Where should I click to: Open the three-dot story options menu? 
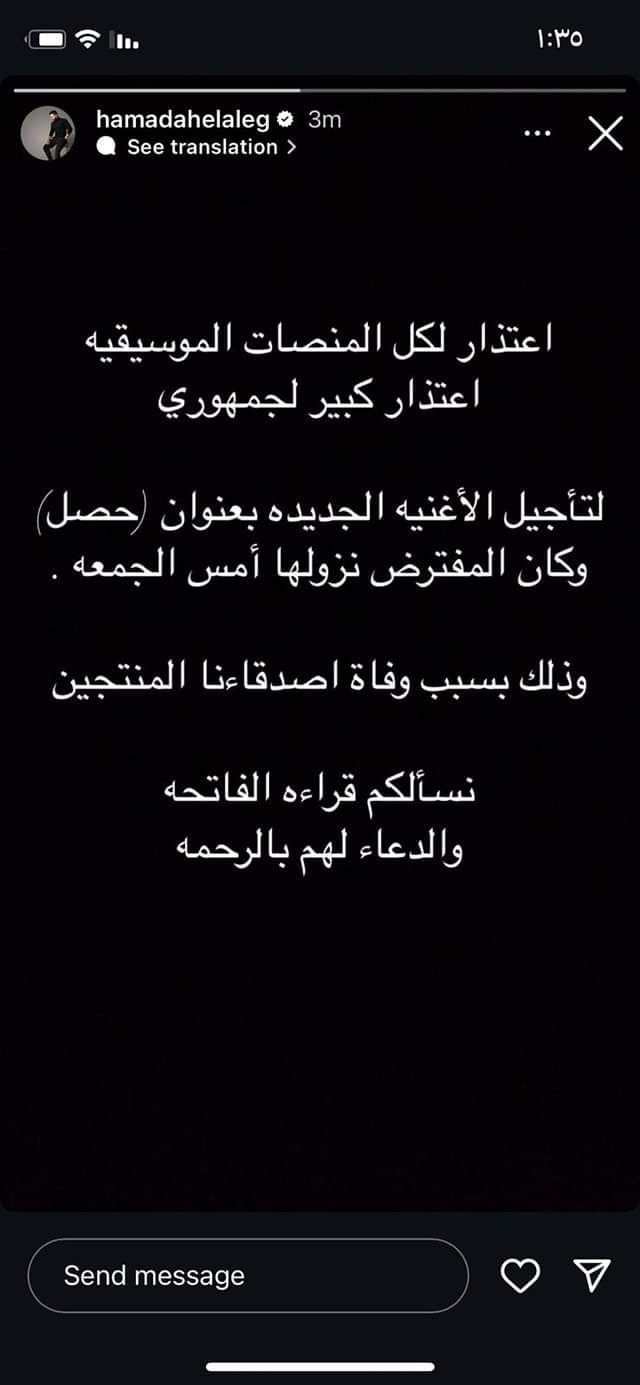click(x=537, y=133)
